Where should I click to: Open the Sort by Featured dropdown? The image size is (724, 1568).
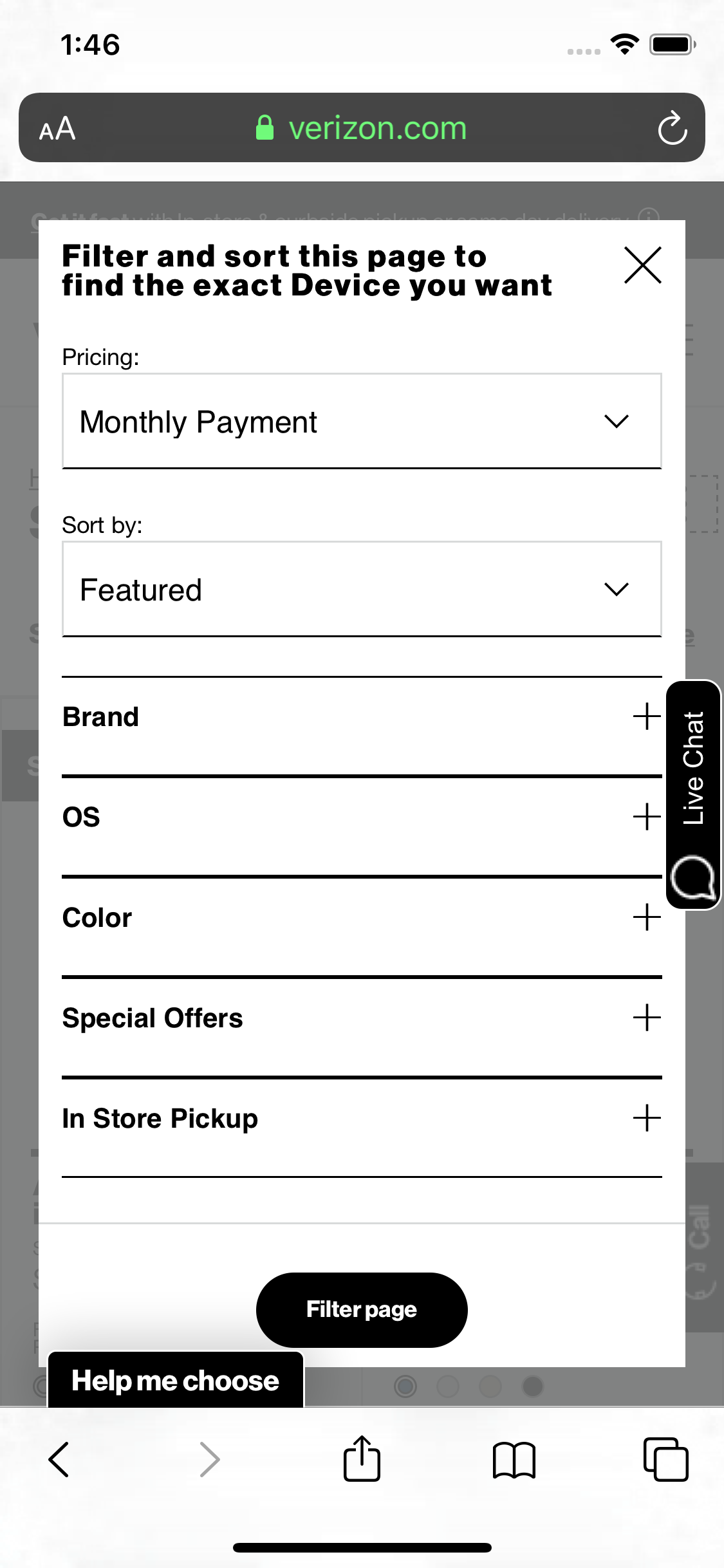pos(362,589)
